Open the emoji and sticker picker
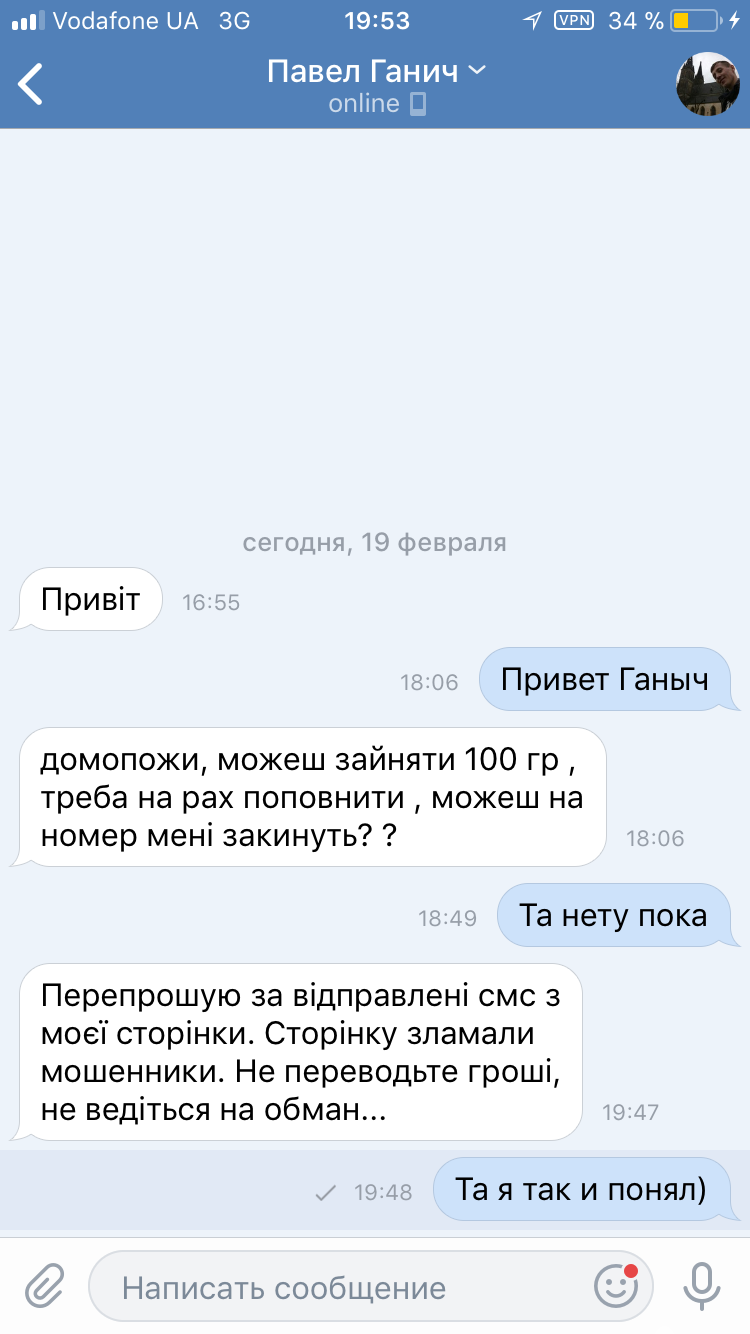The image size is (750, 1334). point(616,1286)
